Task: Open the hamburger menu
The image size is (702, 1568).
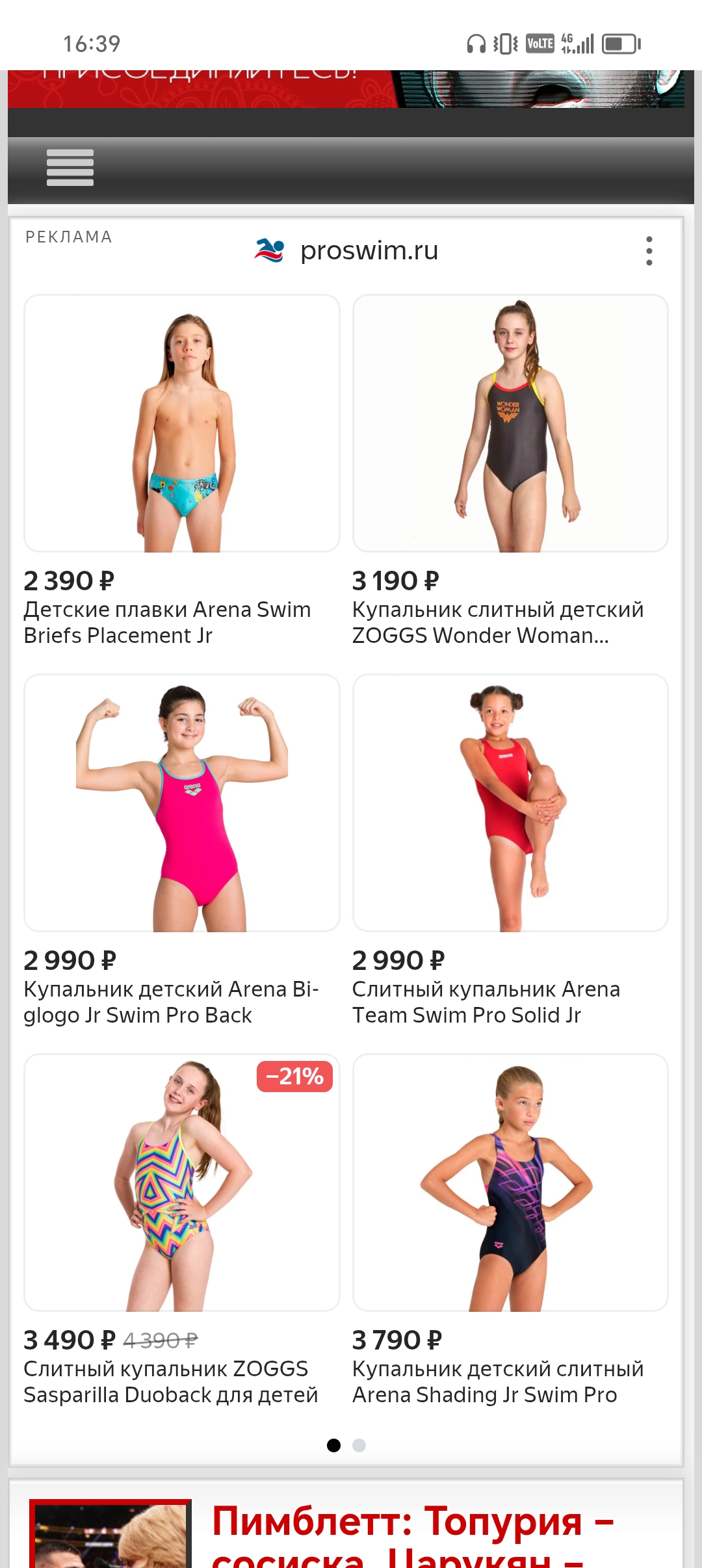Action: point(70,168)
